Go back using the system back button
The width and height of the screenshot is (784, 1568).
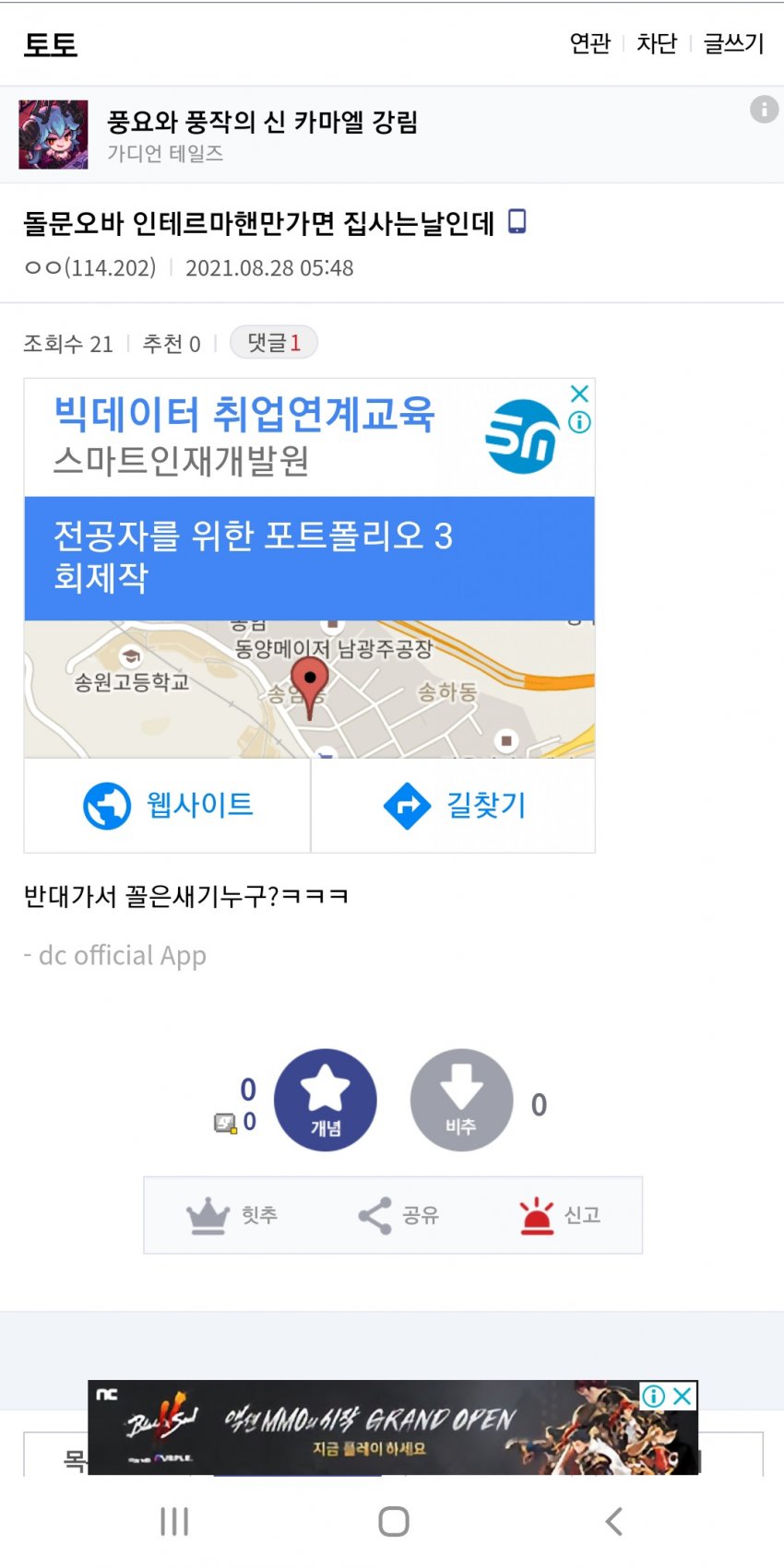(613, 1521)
